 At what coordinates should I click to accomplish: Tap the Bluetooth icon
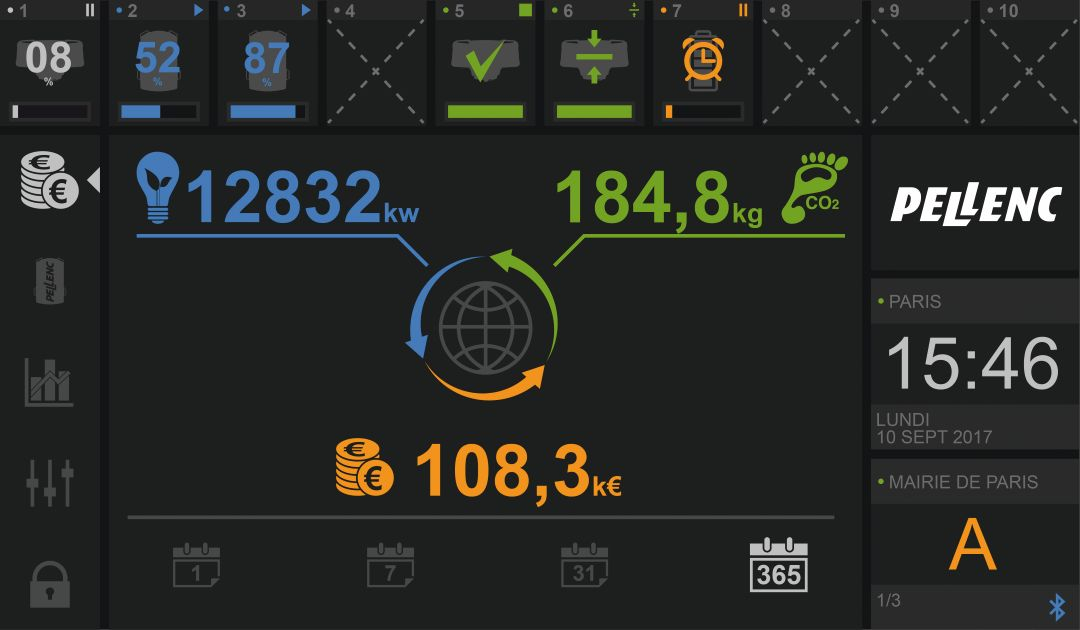coord(1056,607)
